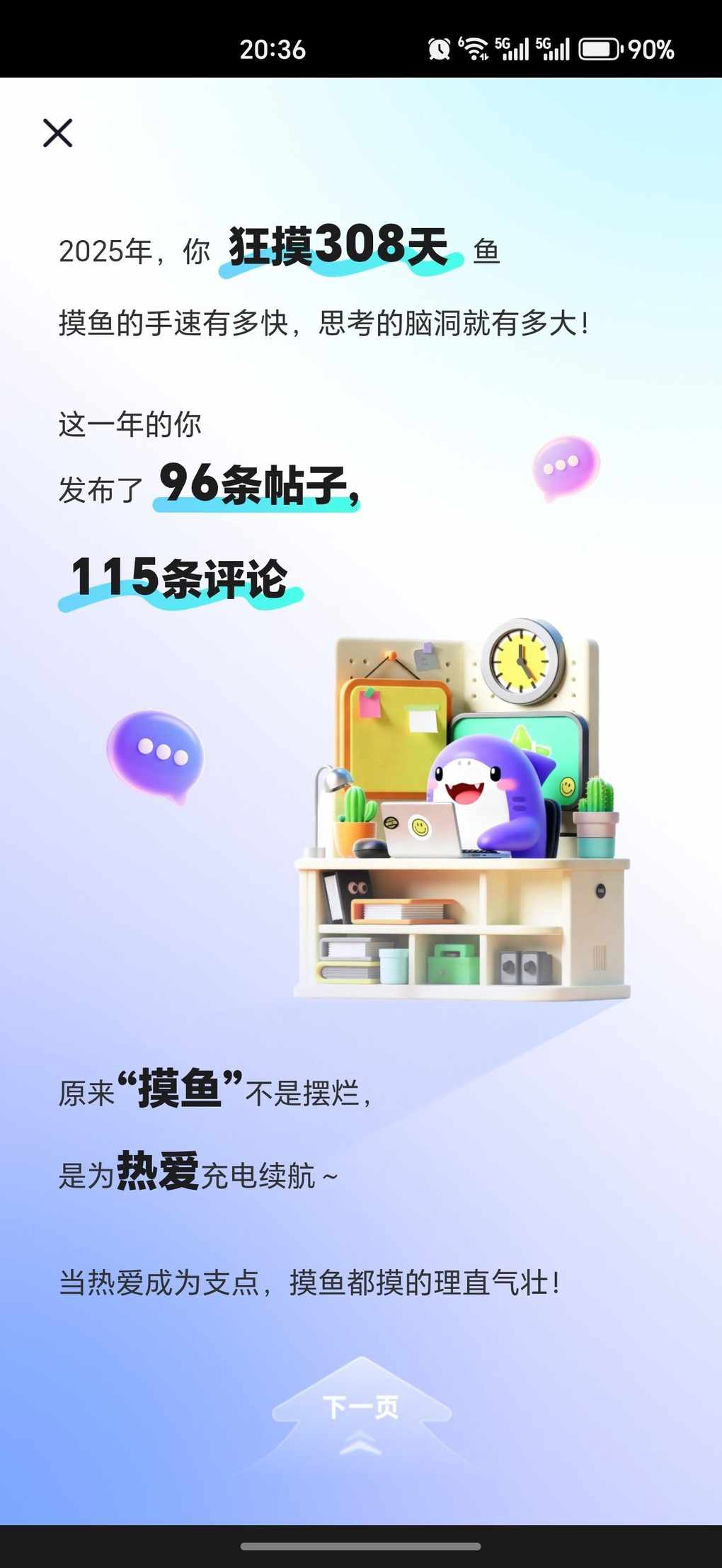Close the annual summary page

coord(57,133)
